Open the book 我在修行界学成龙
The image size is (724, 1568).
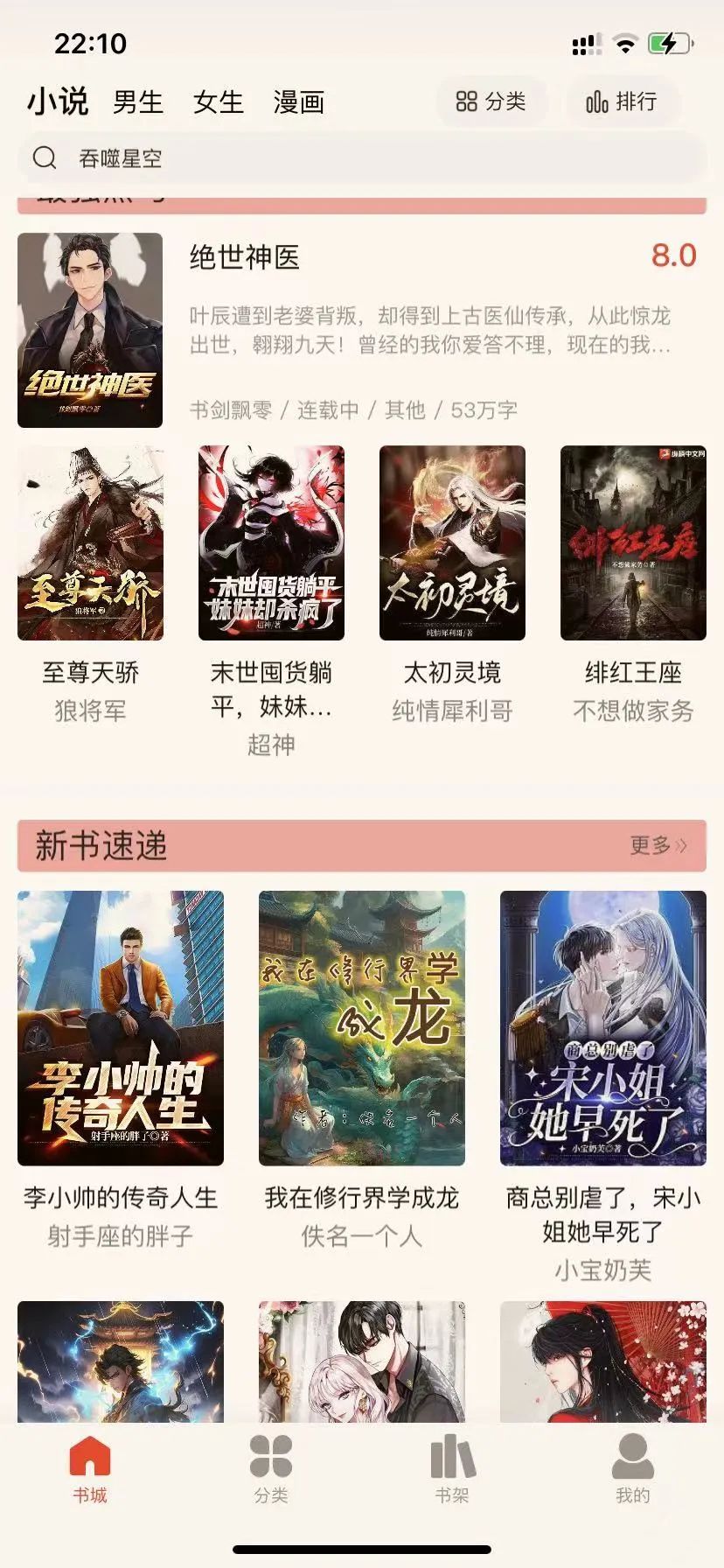click(362, 1028)
